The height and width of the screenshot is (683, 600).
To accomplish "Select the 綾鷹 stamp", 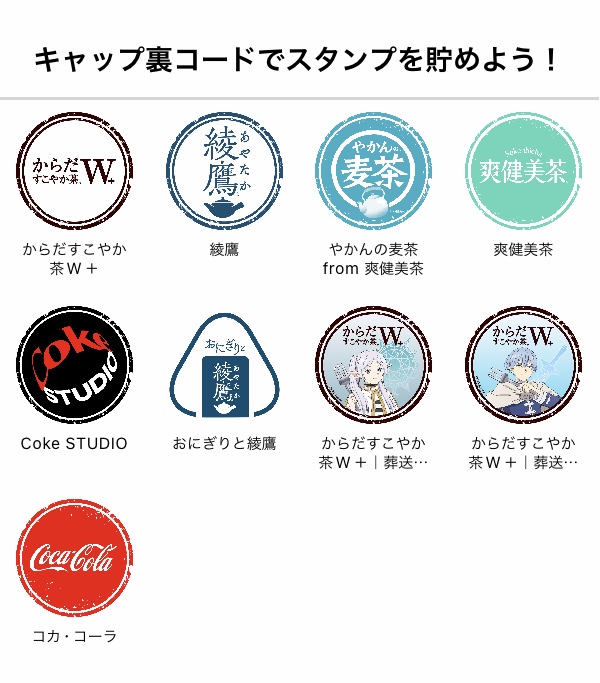I will (x=224, y=171).
